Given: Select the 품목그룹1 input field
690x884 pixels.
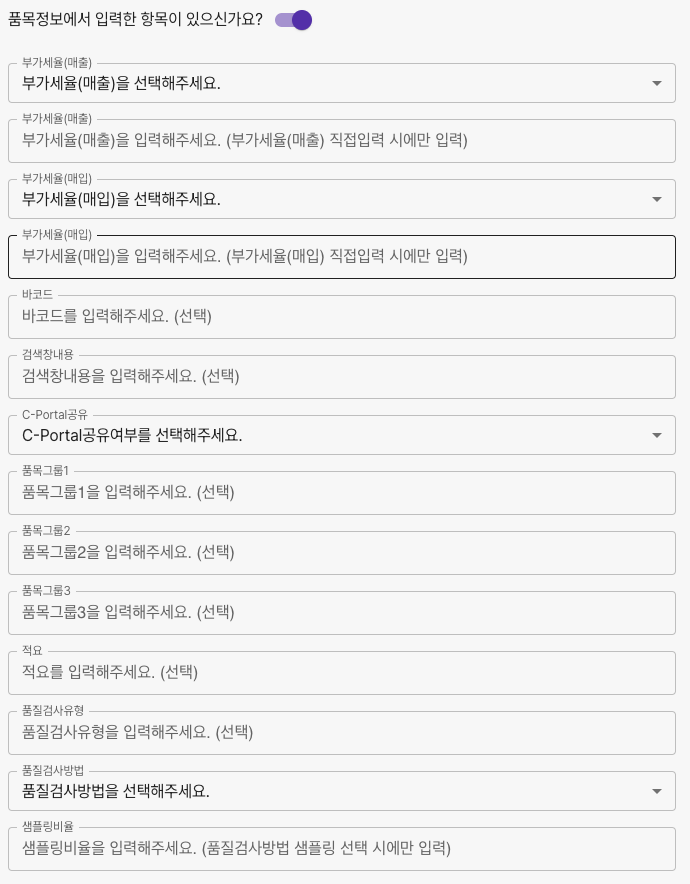Looking at the screenshot, I should 341,493.
